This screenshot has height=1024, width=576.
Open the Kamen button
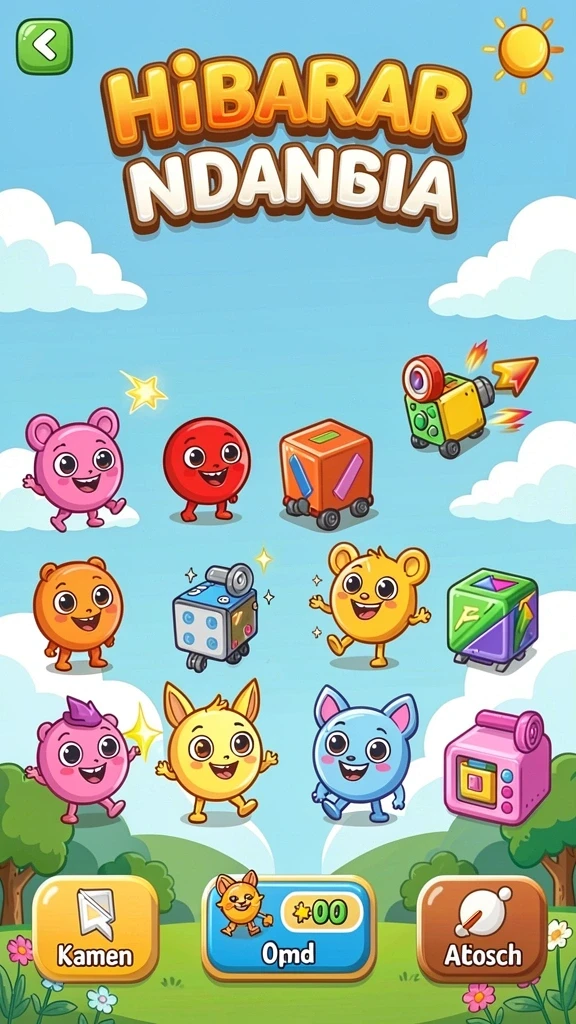(96, 928)
